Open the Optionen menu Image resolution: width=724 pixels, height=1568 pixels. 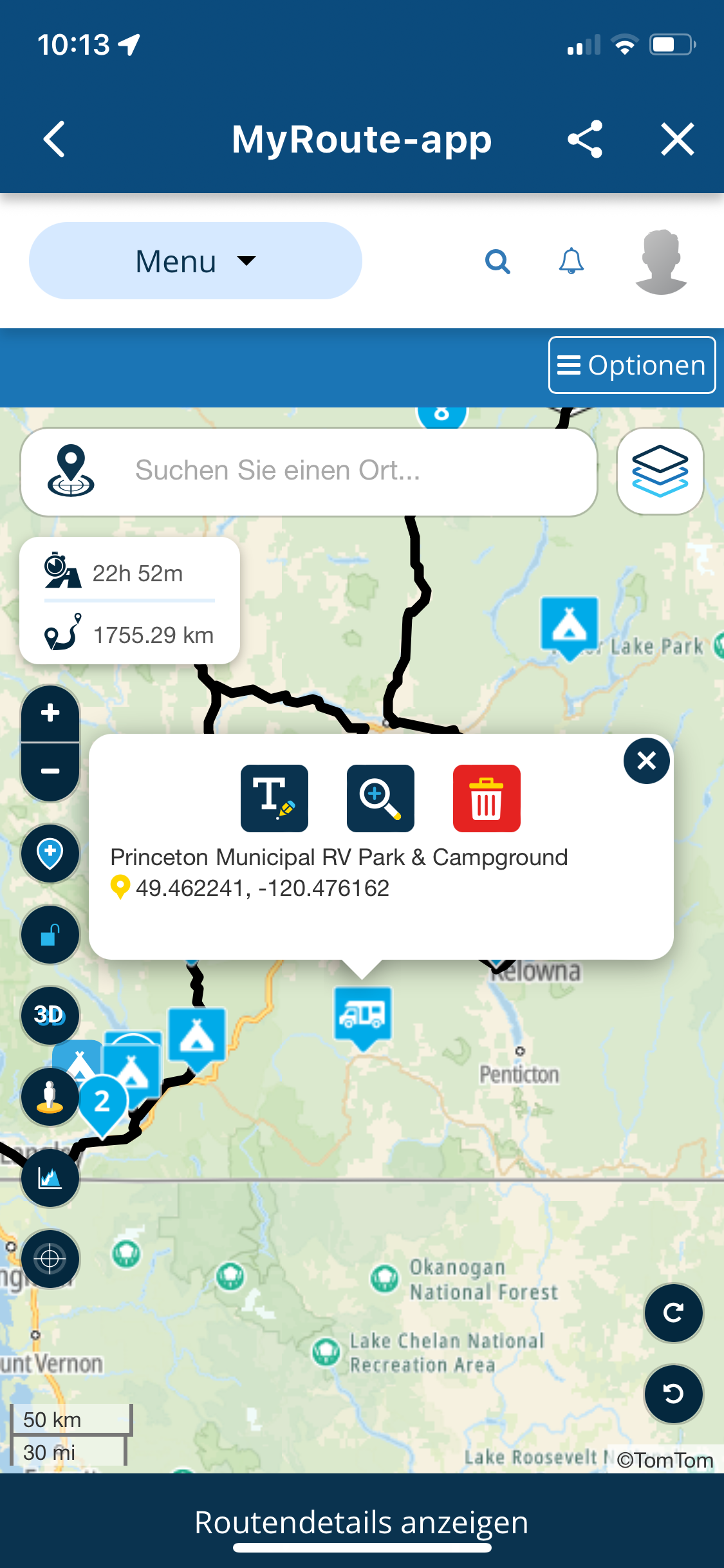(631, 365)
